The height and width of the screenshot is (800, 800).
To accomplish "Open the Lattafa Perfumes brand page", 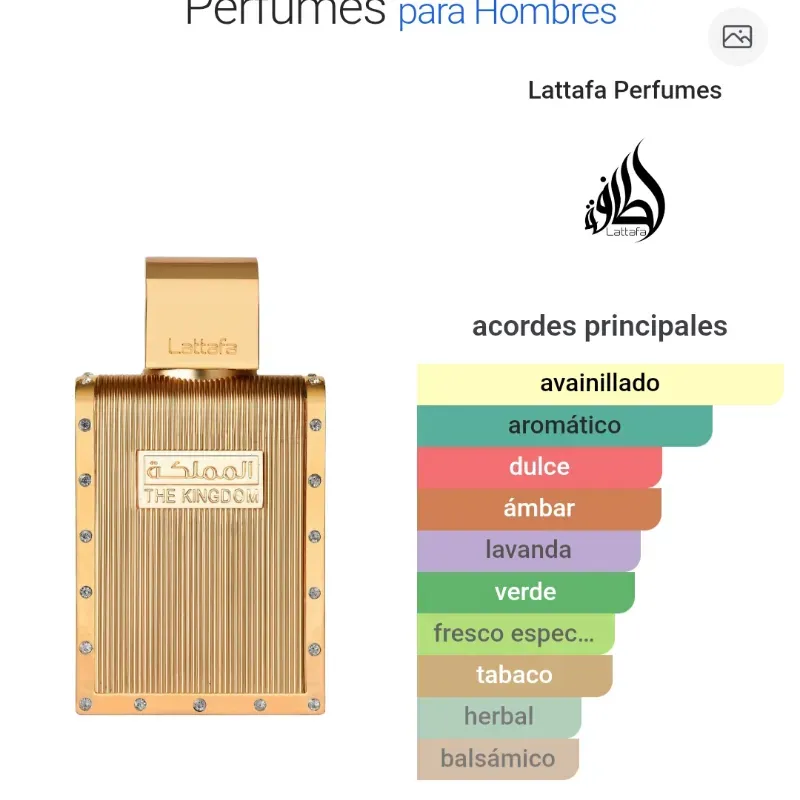I will click(x=624, y=90).
